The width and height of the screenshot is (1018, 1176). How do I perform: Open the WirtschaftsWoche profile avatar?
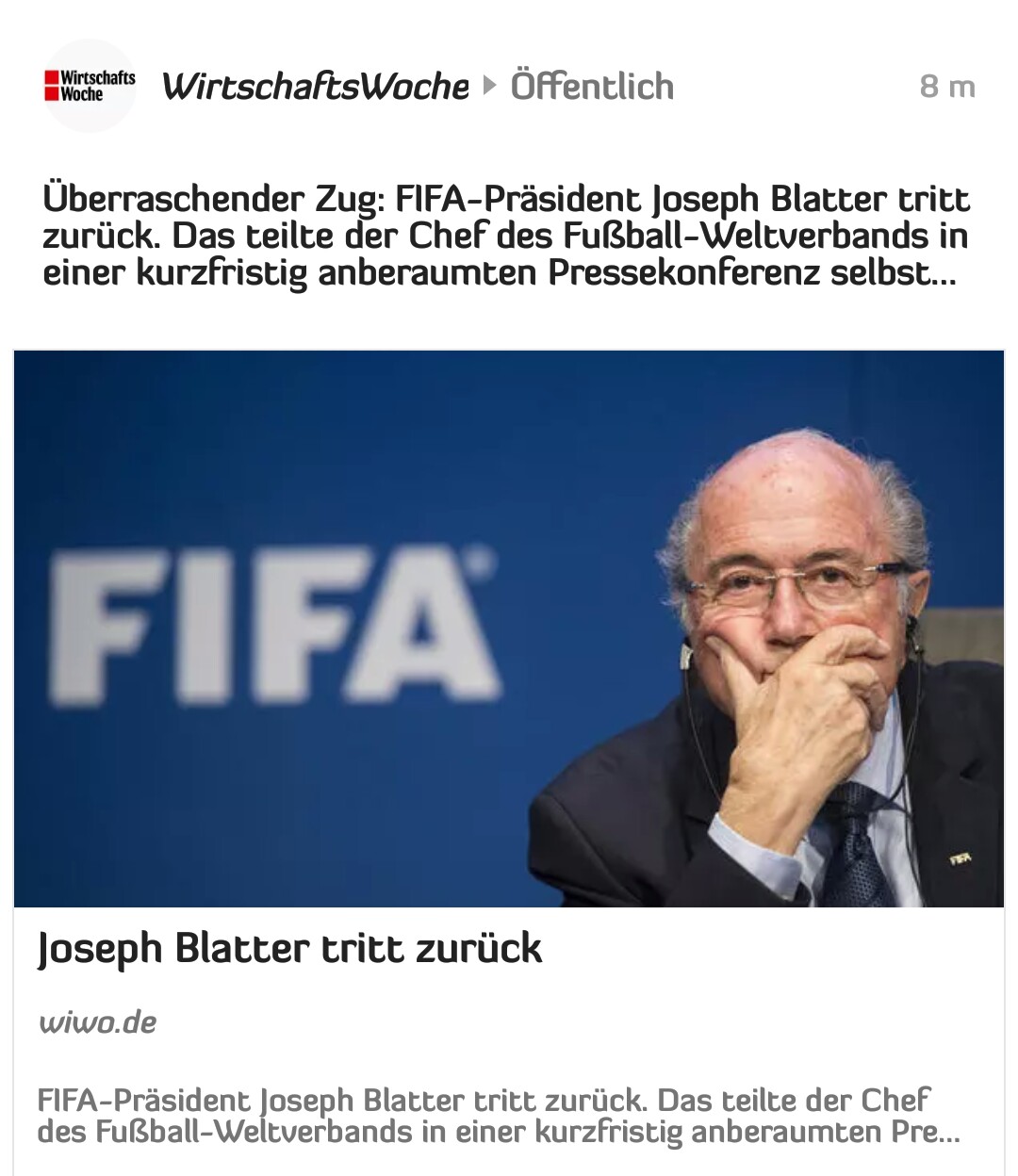90,86
